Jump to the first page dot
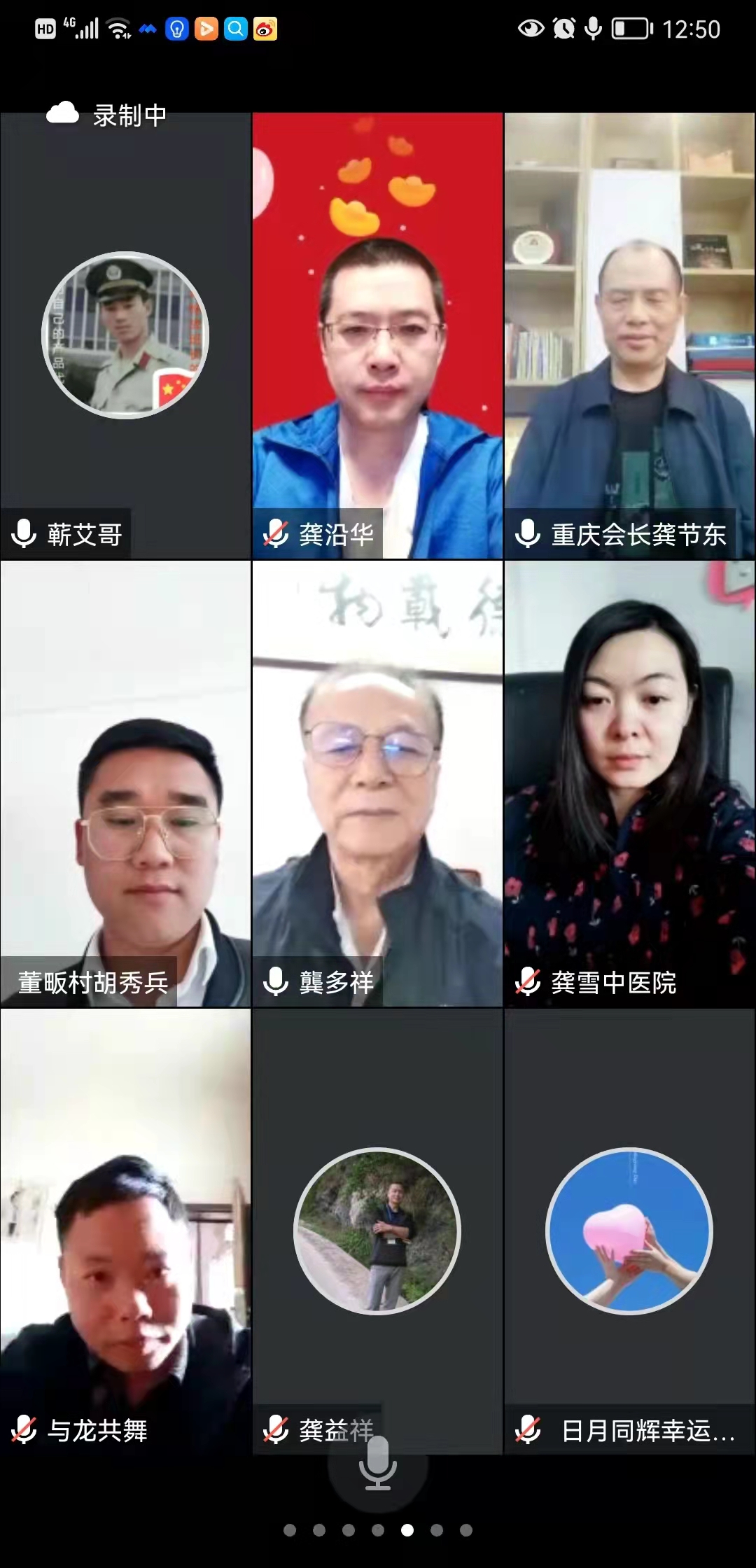 coord(290,1530)
